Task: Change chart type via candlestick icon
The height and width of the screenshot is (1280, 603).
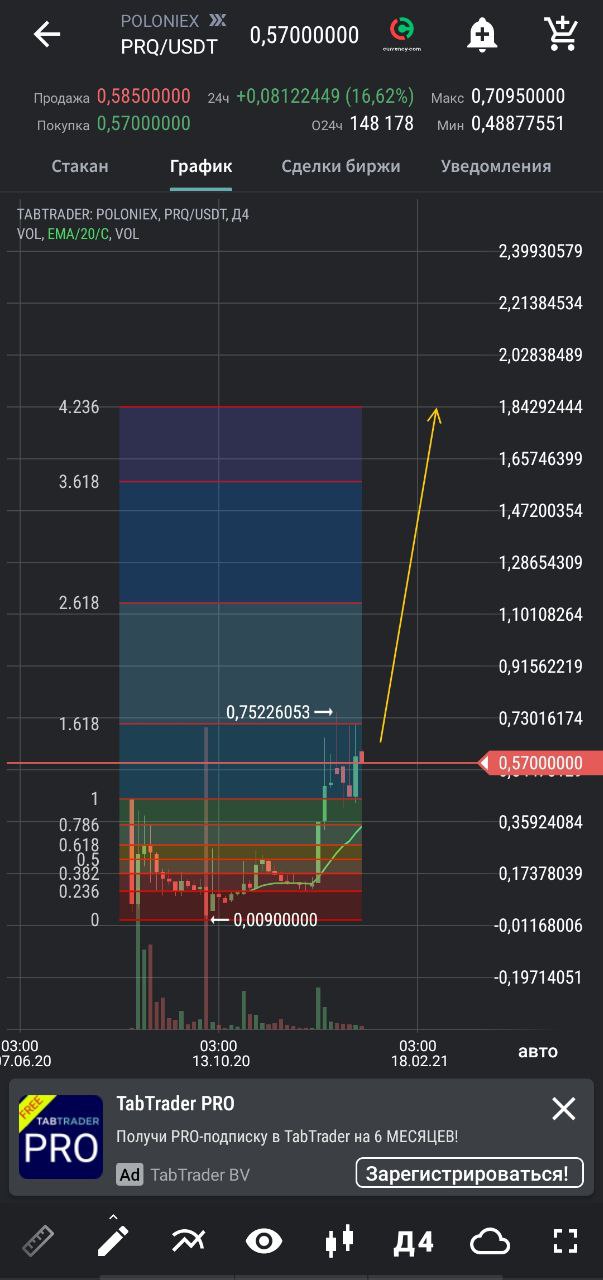Action: 340,1241
